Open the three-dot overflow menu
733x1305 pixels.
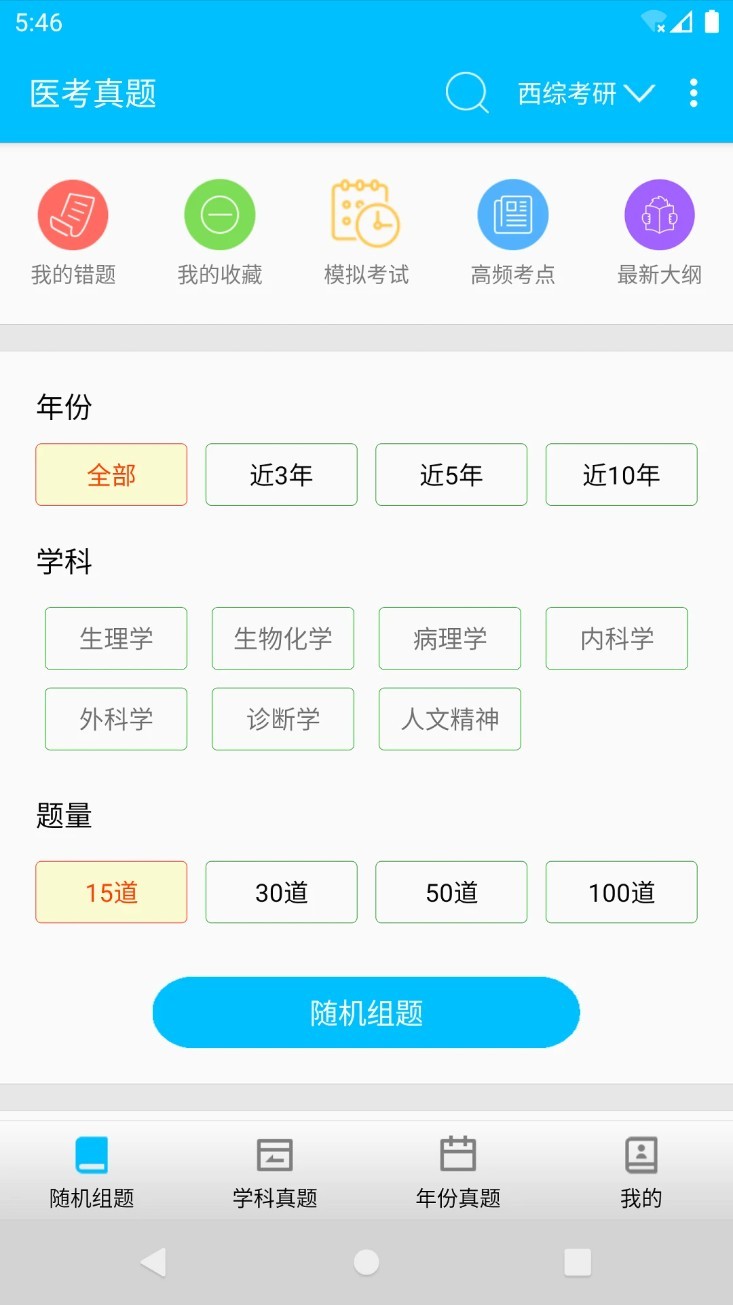point(693,92)
